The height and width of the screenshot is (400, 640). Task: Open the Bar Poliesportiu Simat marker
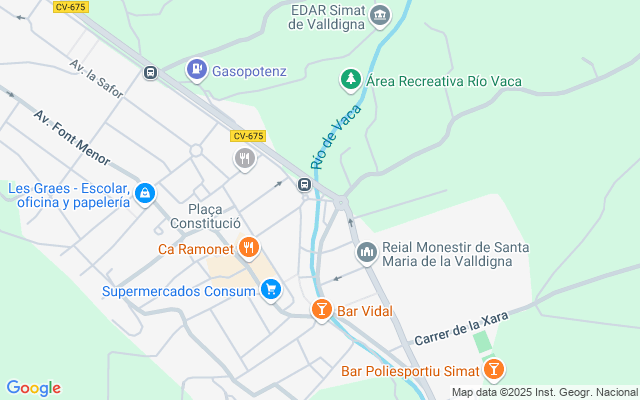[x=493, y=371]
